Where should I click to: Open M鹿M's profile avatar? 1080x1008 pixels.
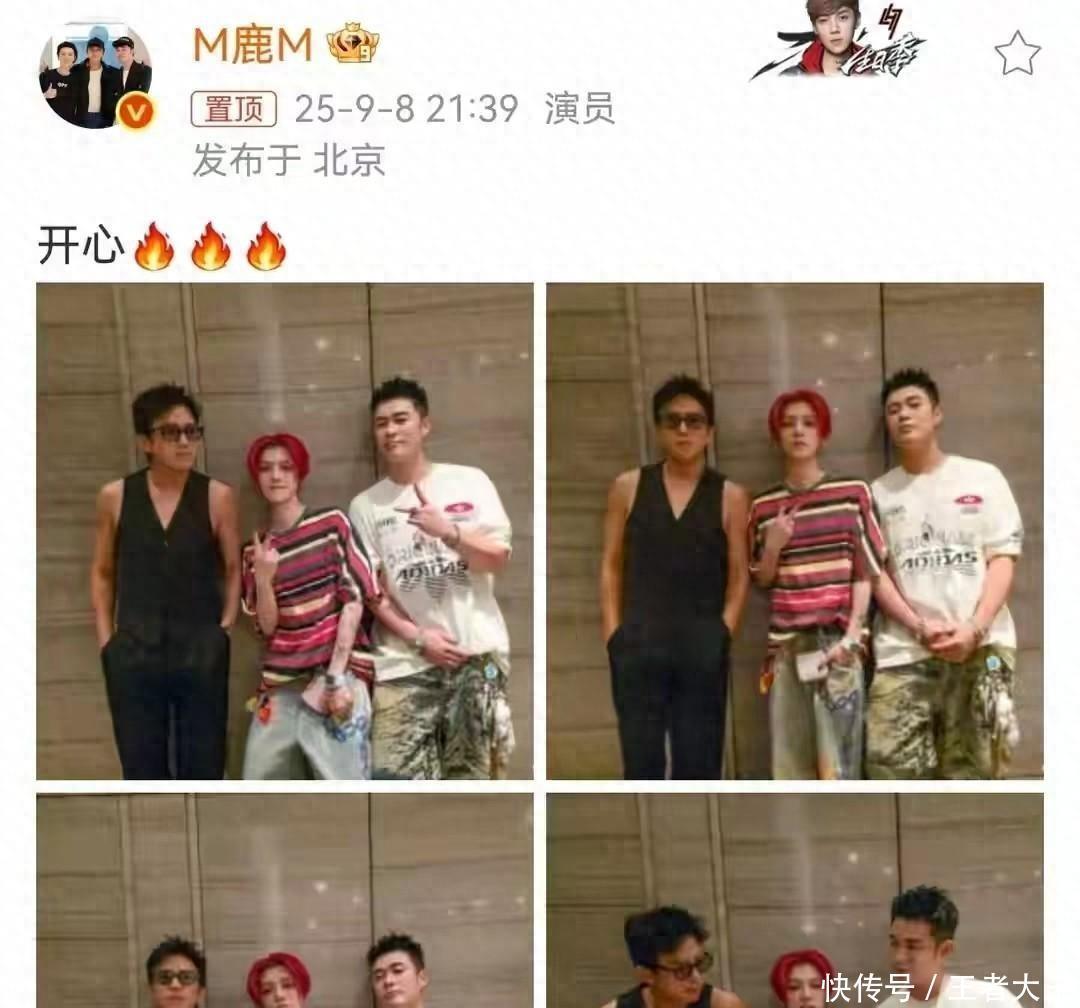coord(95,75)
